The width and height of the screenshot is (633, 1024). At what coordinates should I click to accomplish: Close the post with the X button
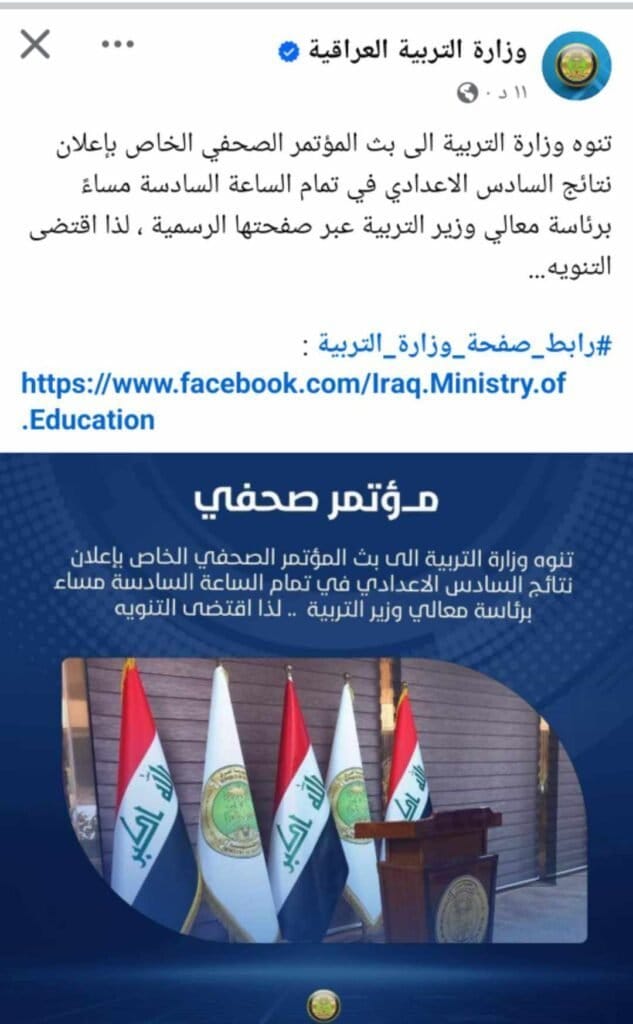click(x=35, y=44)
